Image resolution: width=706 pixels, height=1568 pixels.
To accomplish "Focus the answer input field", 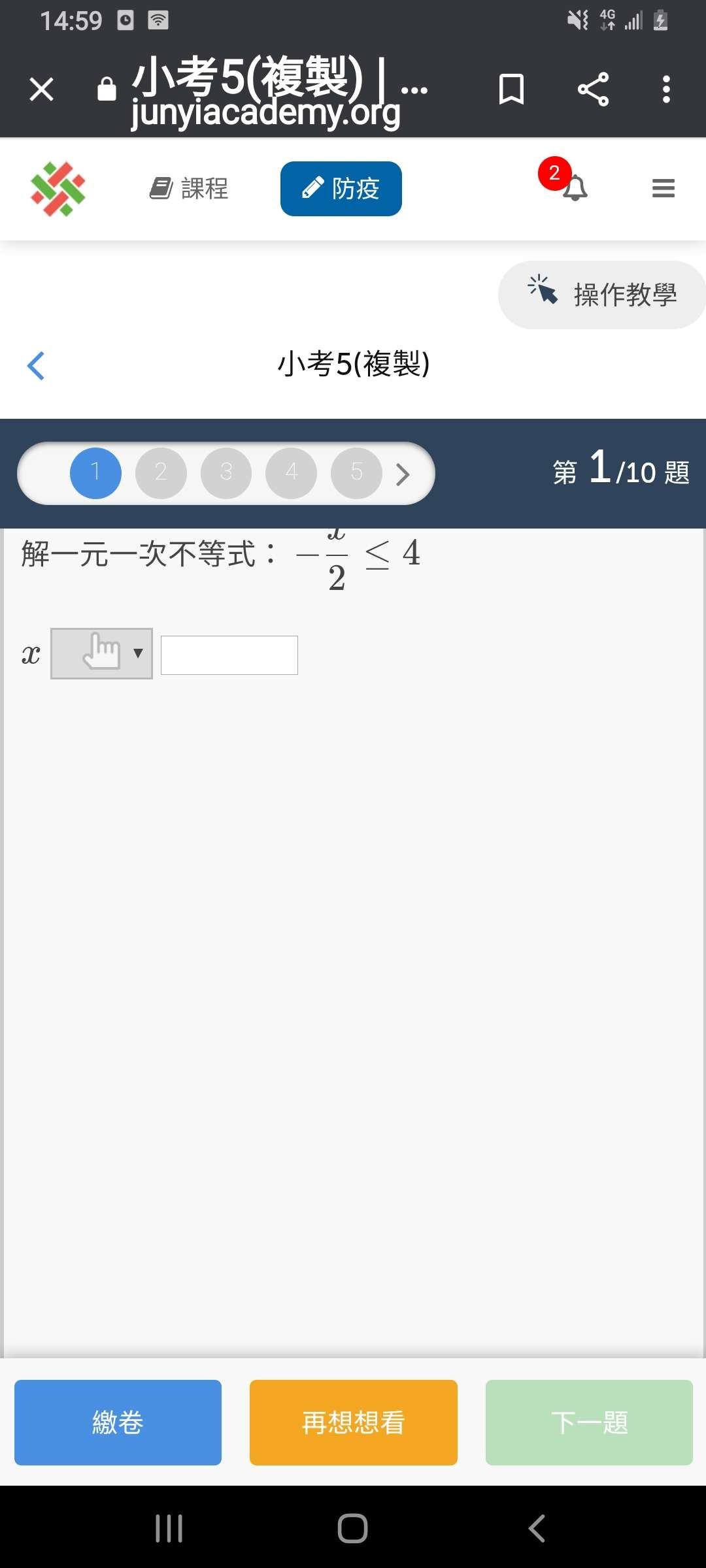I will click(x=229, y=655).
